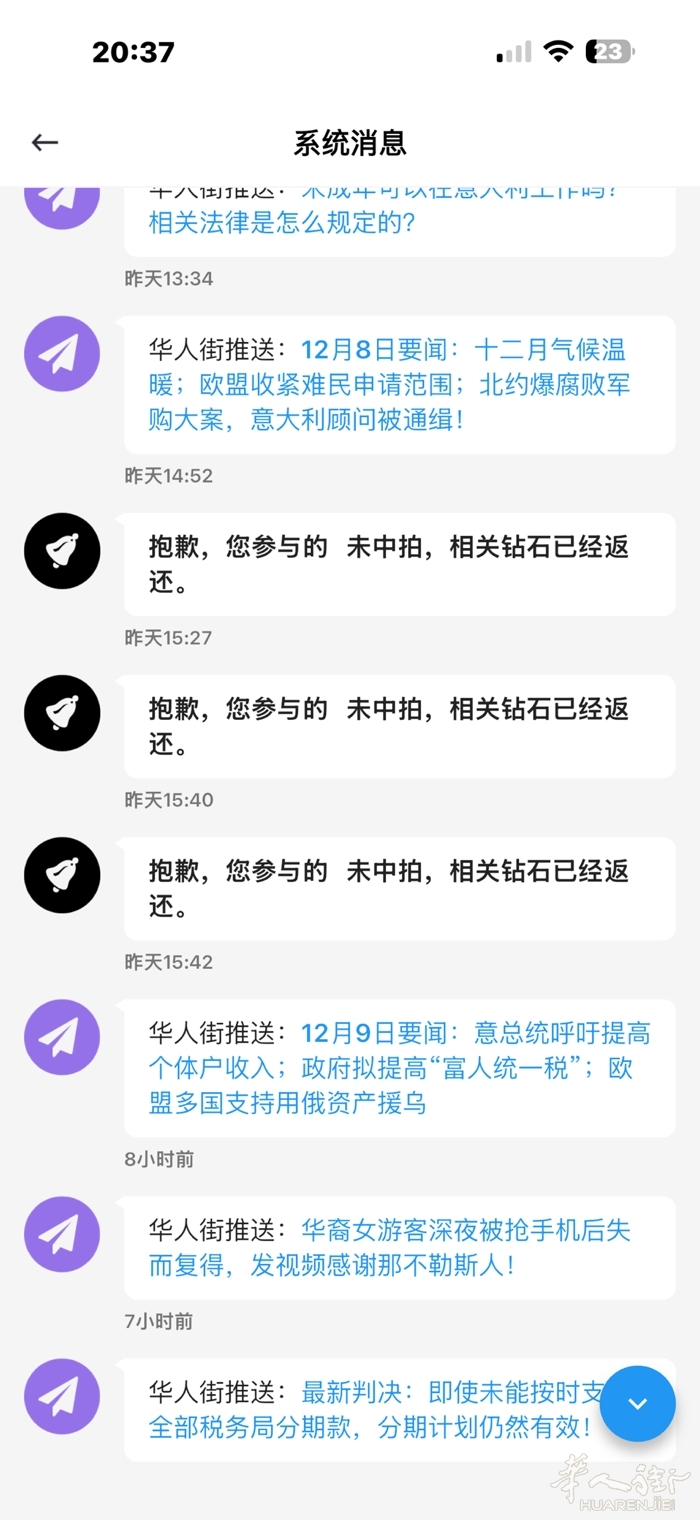The width and height of the screenshot is (700, 1520).
Task: Open the December 8 news headlines link
Action: tap(465, 385)
